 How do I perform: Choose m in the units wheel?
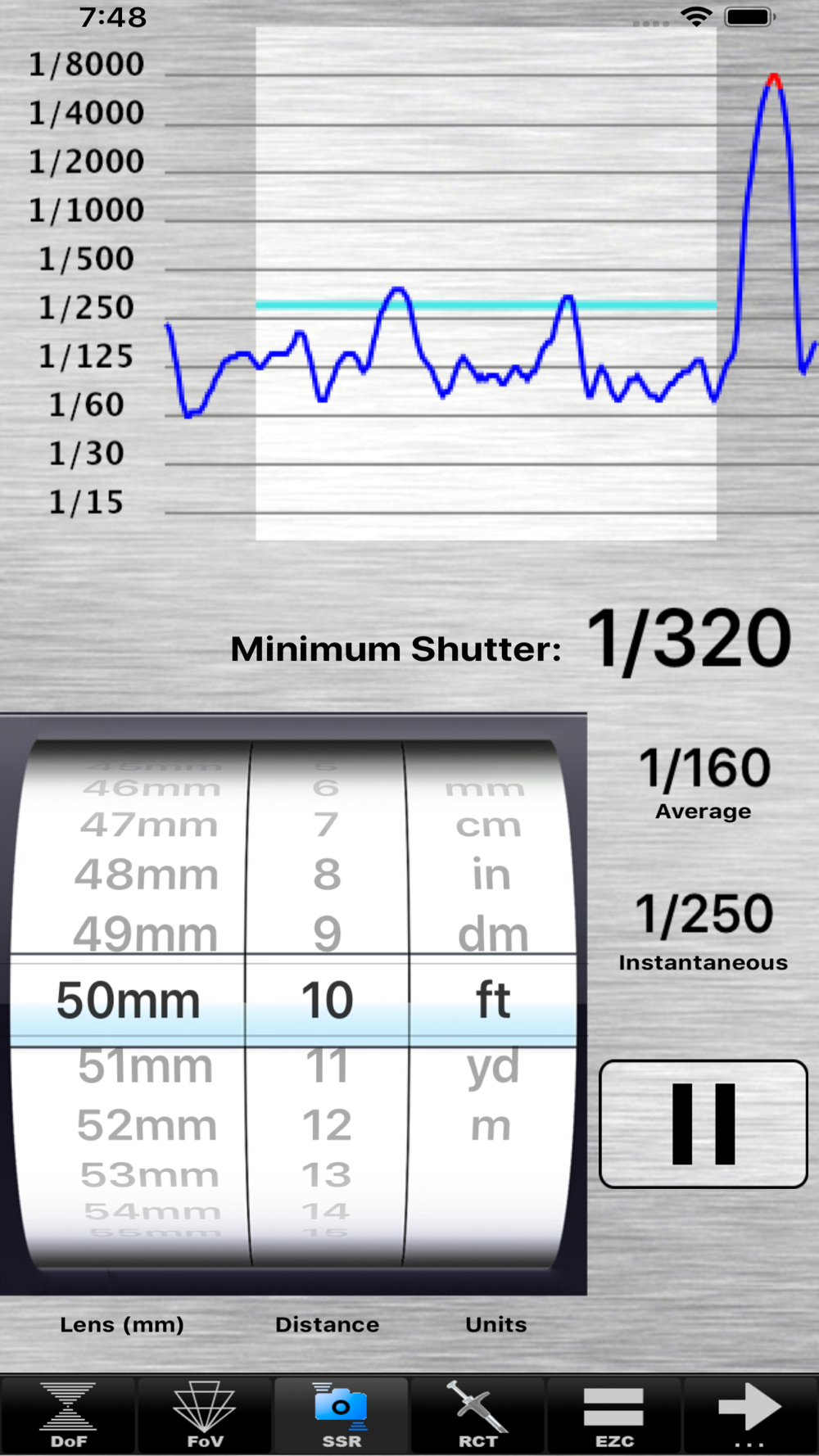491,1125
